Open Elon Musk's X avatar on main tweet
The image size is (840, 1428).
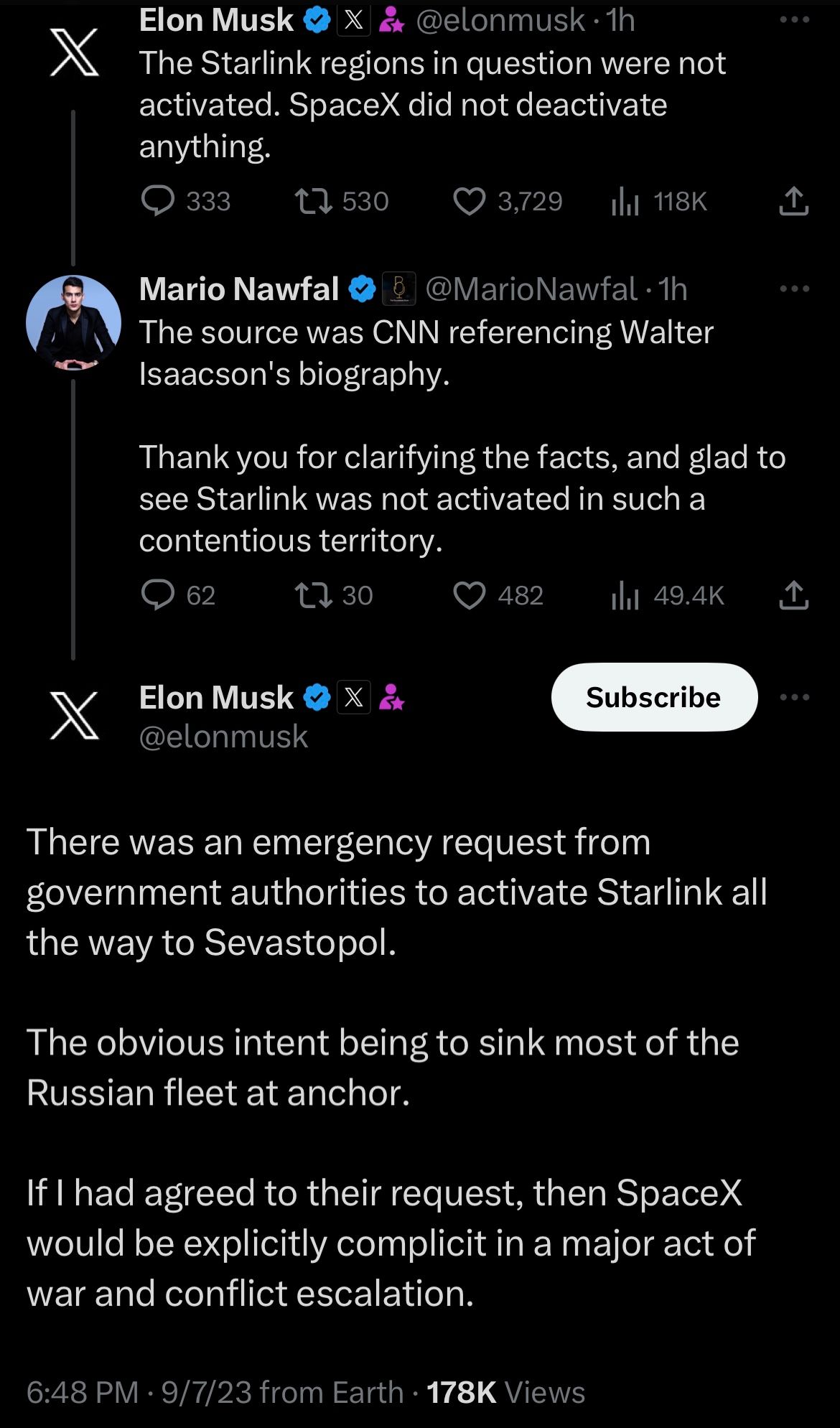point(74,716)
